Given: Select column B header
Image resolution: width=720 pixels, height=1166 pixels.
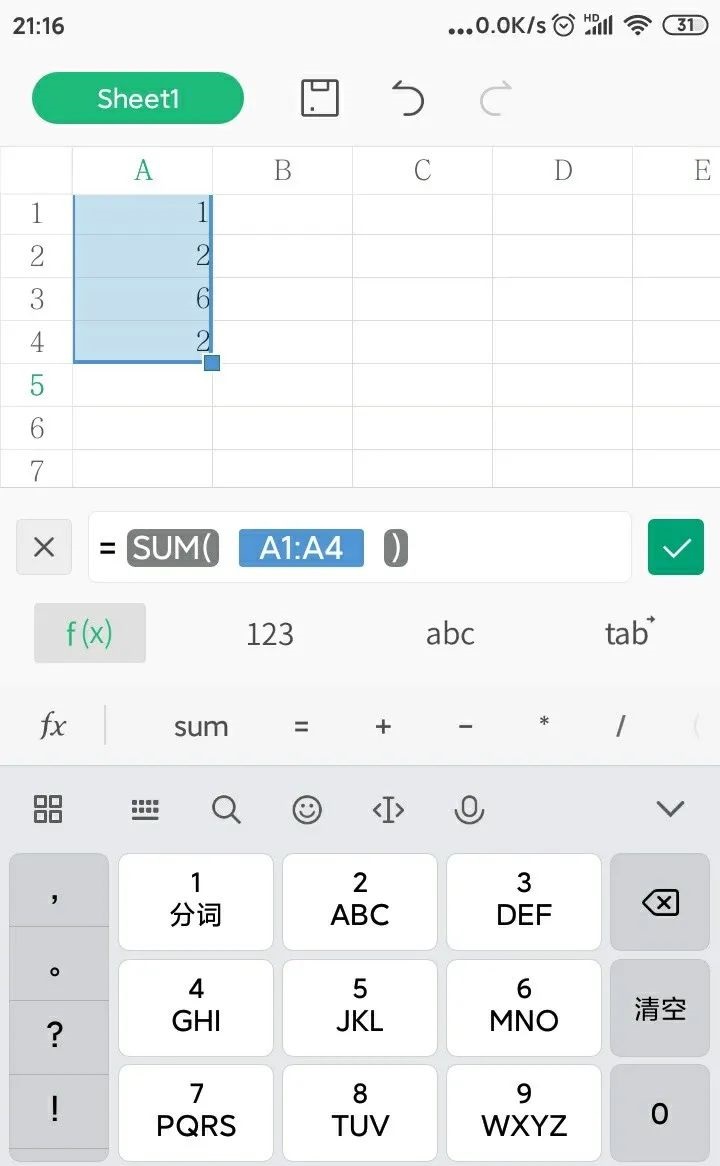Looking at the screenshot, I should tap(283, 170).
